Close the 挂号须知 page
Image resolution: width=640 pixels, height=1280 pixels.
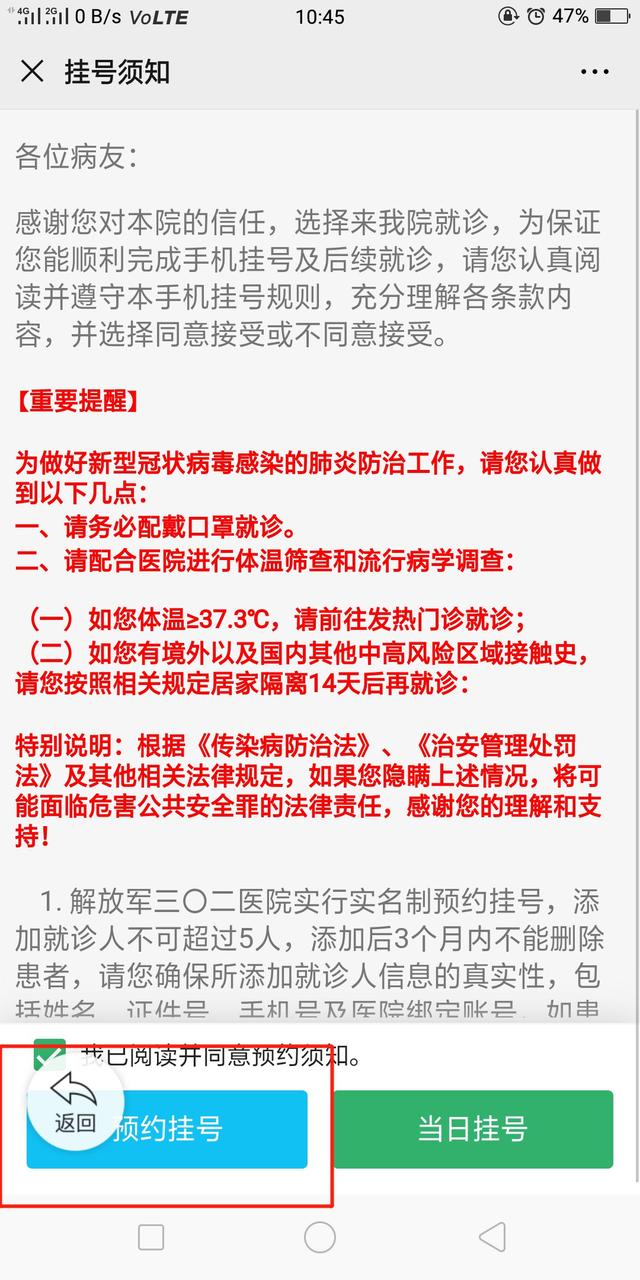32,71
